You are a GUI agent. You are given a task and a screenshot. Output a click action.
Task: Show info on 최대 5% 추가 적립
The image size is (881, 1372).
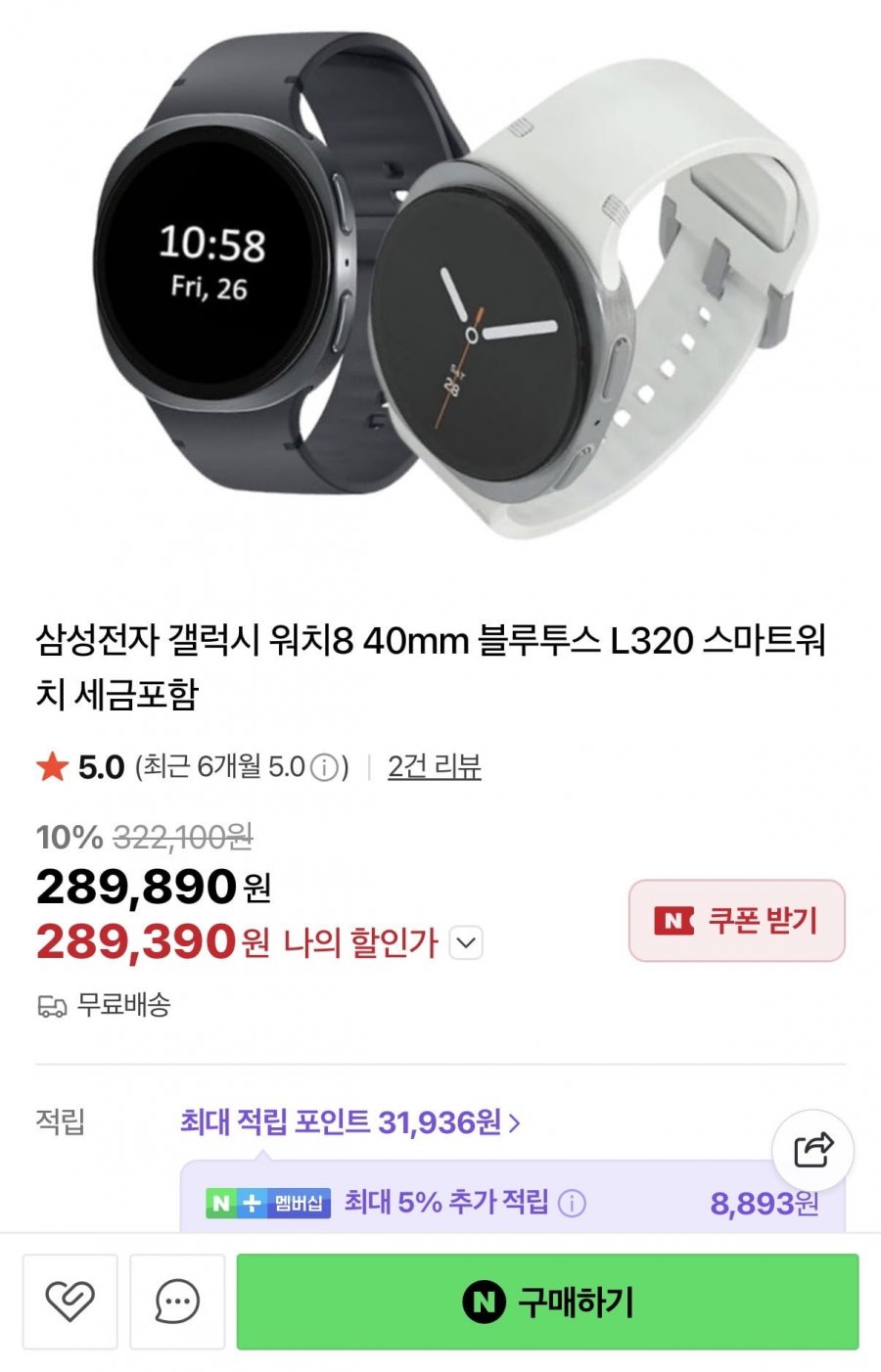pos(572,1203)
